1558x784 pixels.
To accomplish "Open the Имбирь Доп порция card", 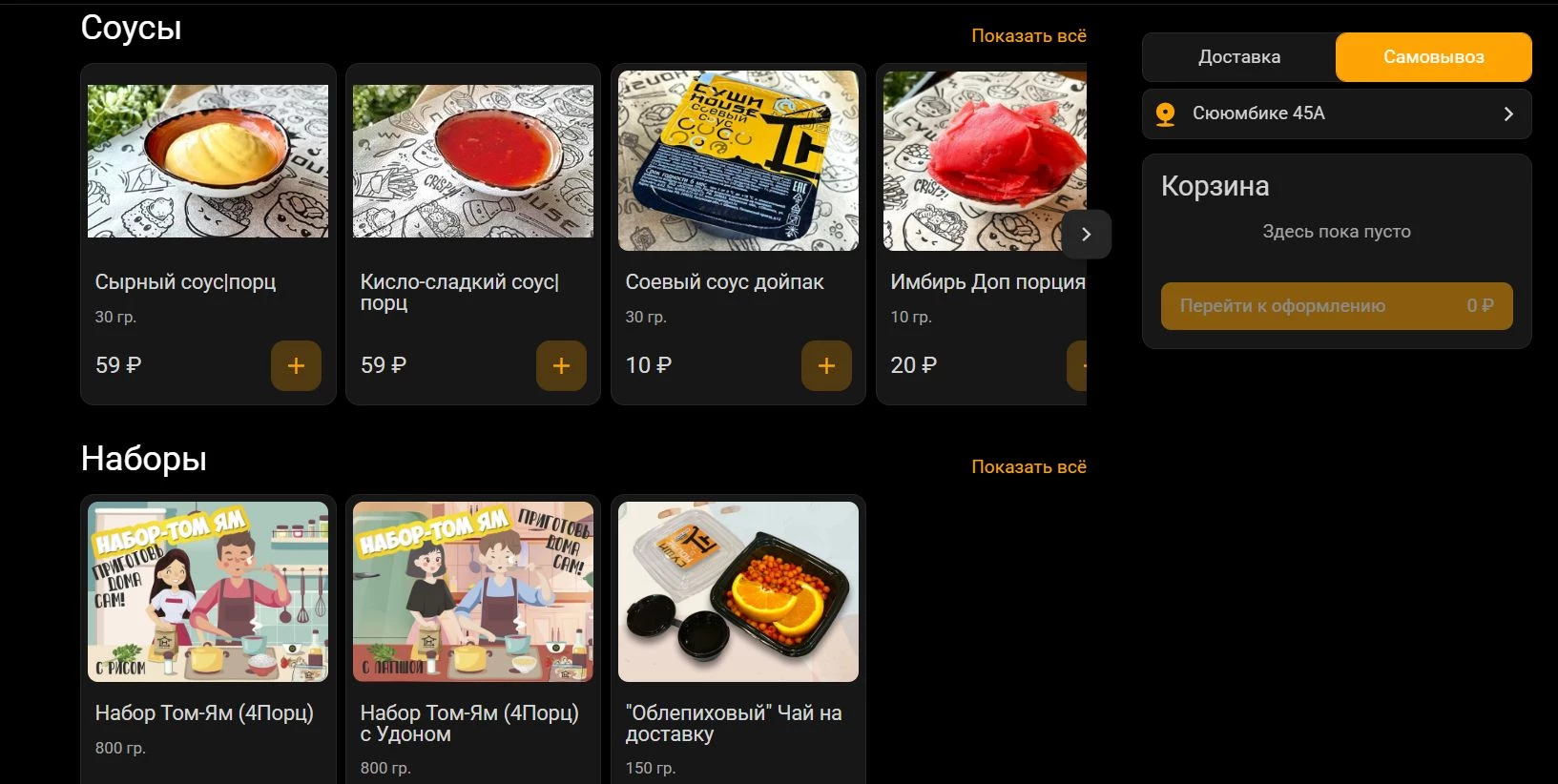I will point(983,162).
